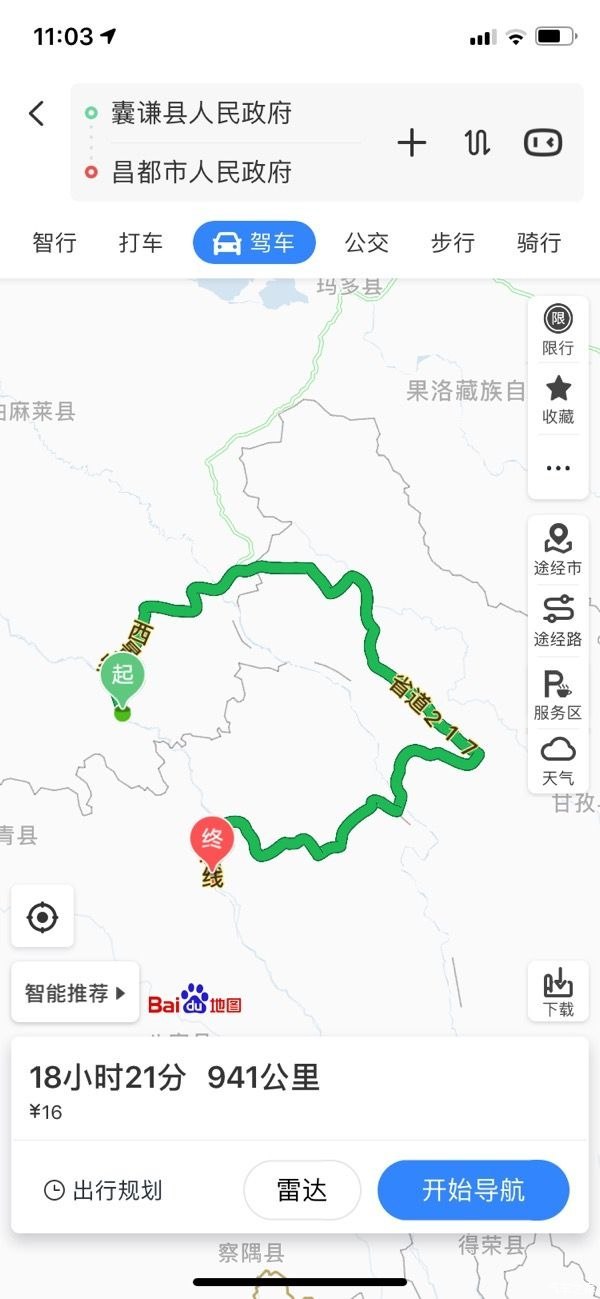This screenshot has width=600, height=1299.
Task: Switch to the 打车 tab
Action: click(x=140, y=242)
